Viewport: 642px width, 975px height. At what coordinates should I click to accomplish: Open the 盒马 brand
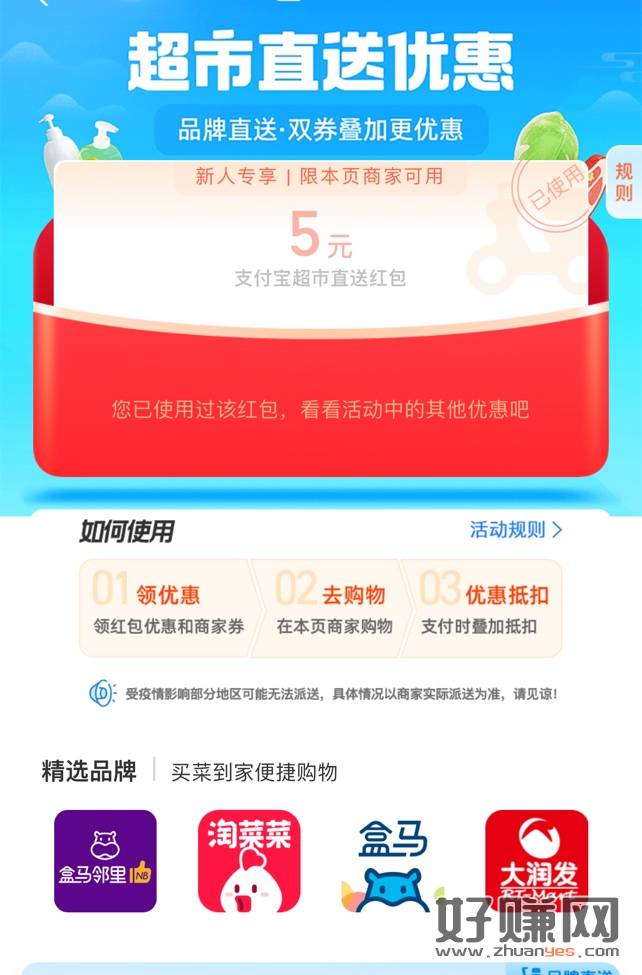(392, 861)
